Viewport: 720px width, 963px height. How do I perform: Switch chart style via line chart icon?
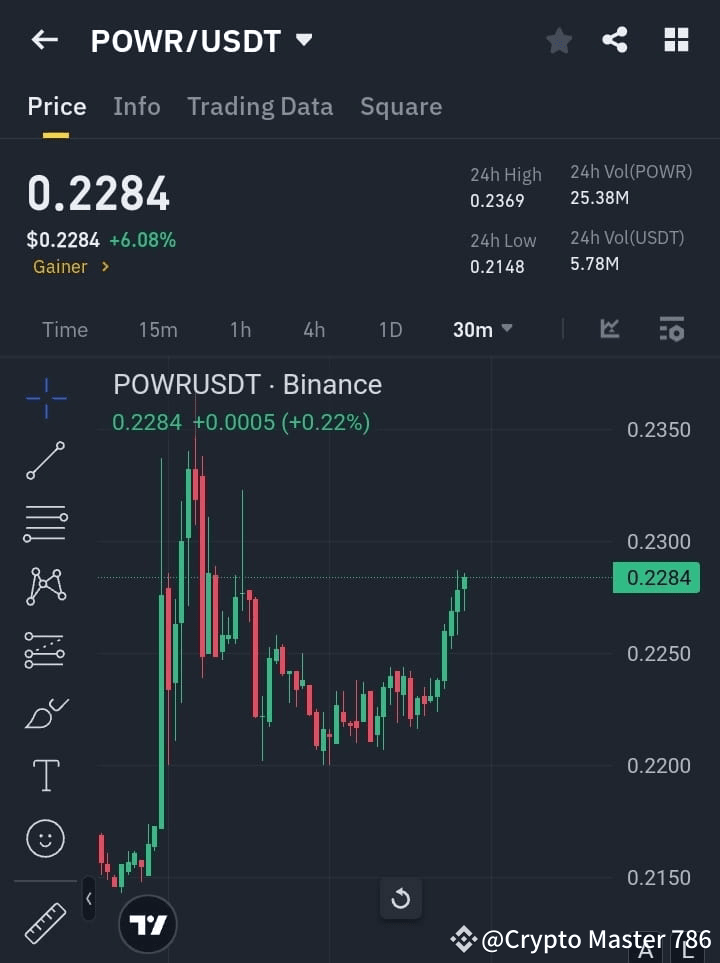pyautogui.click(x=609, y=329)
